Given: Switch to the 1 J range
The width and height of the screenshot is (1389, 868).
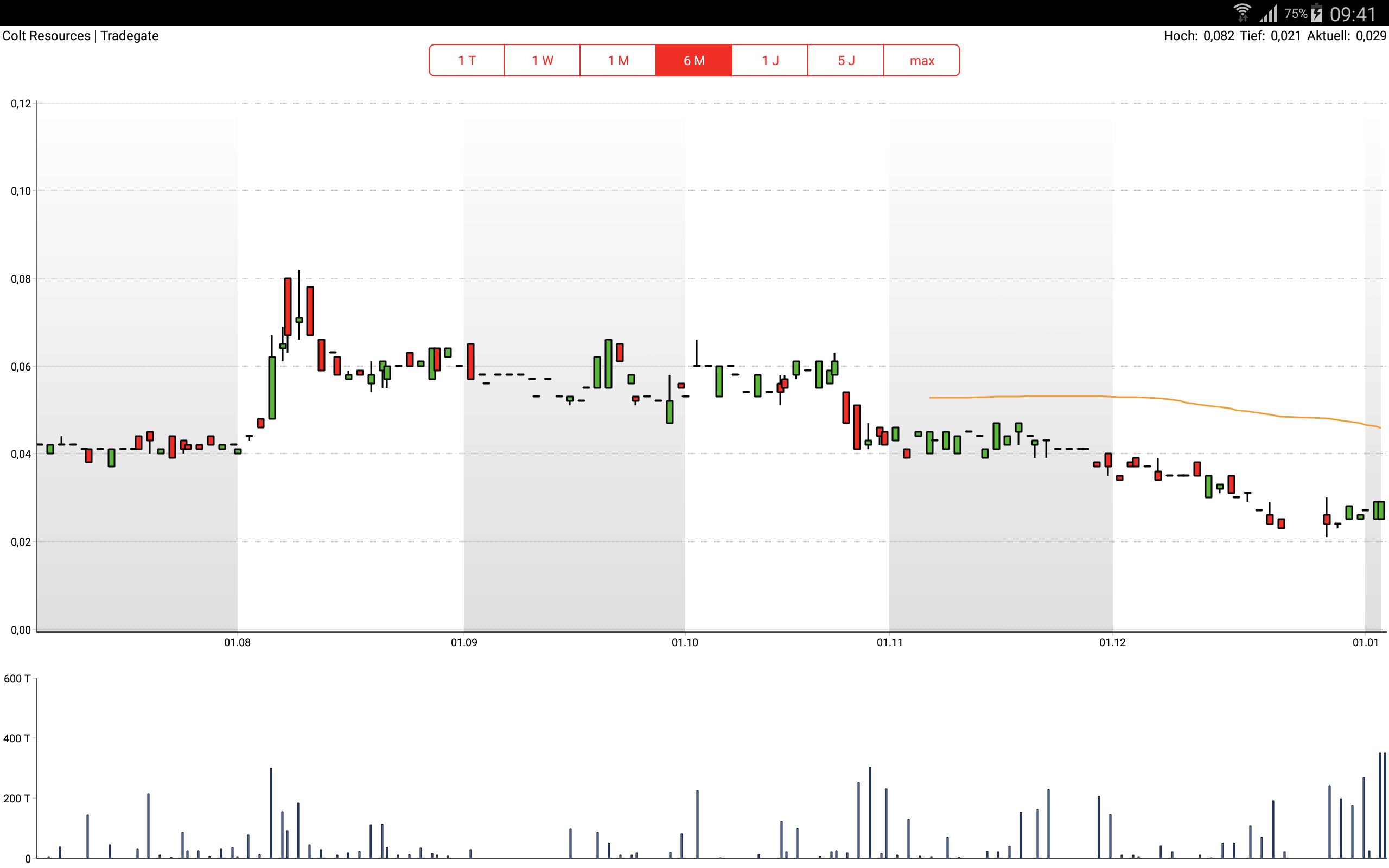Looking at the screenshot, I should point(770,60).
